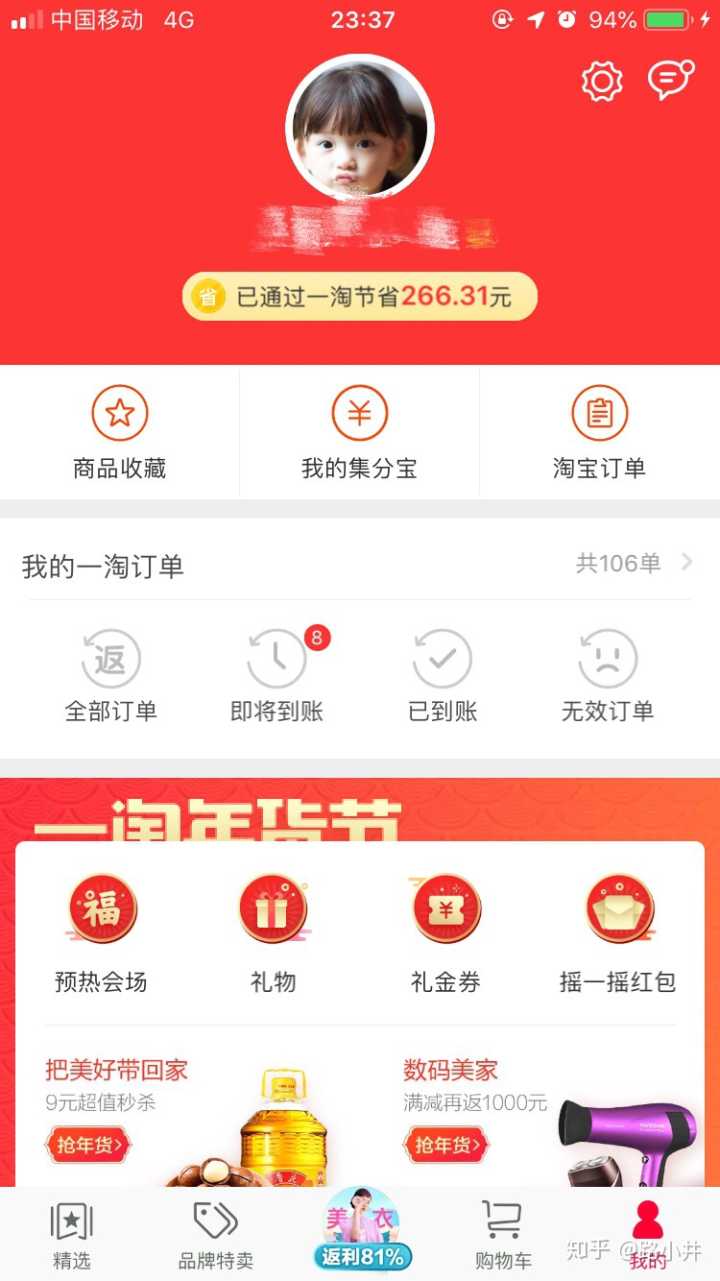Open the messages chat bubble icon
Viewport: 720px width, 1281px height.
[669, 80]
